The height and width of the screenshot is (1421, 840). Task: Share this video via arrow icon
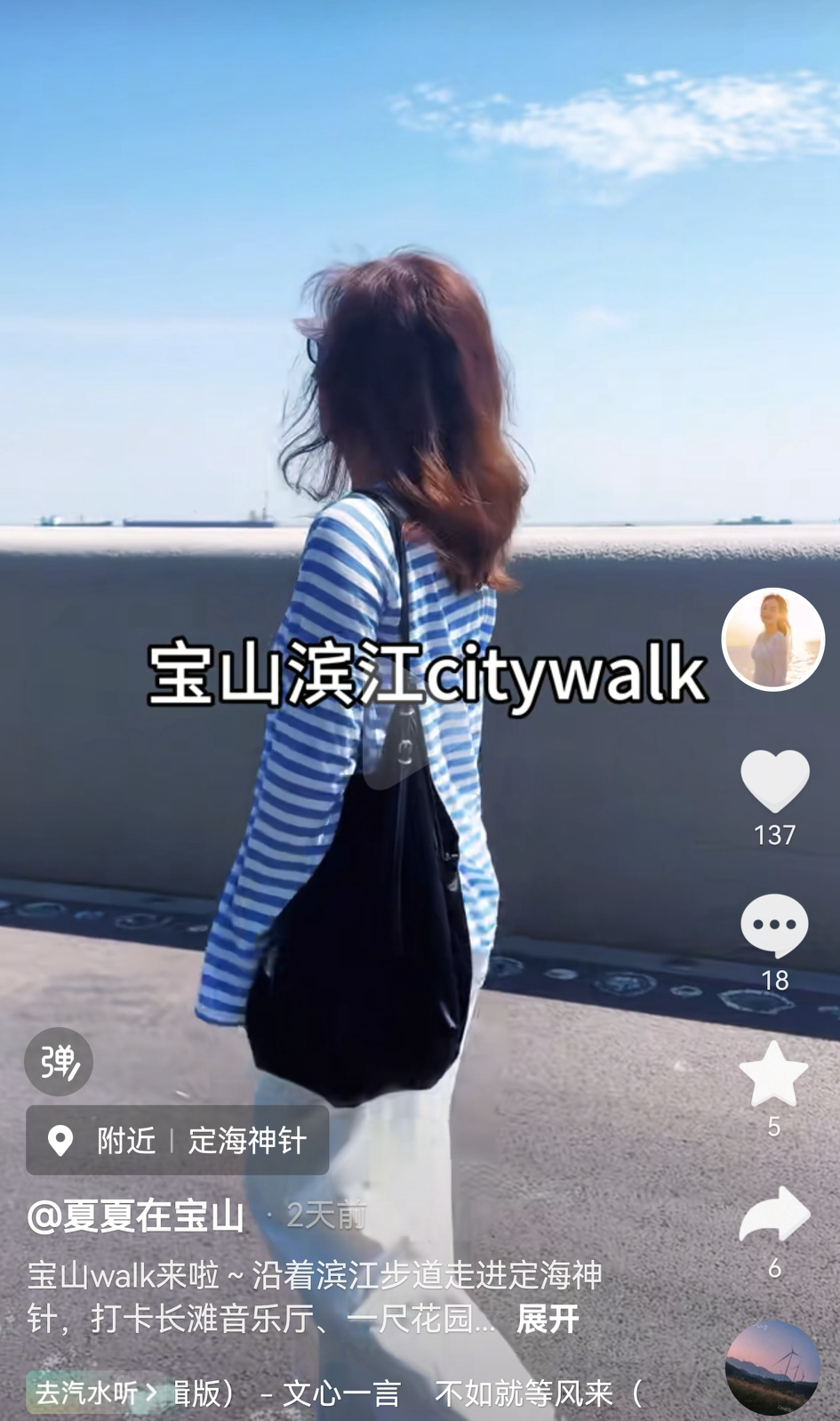click(774, 1215)
